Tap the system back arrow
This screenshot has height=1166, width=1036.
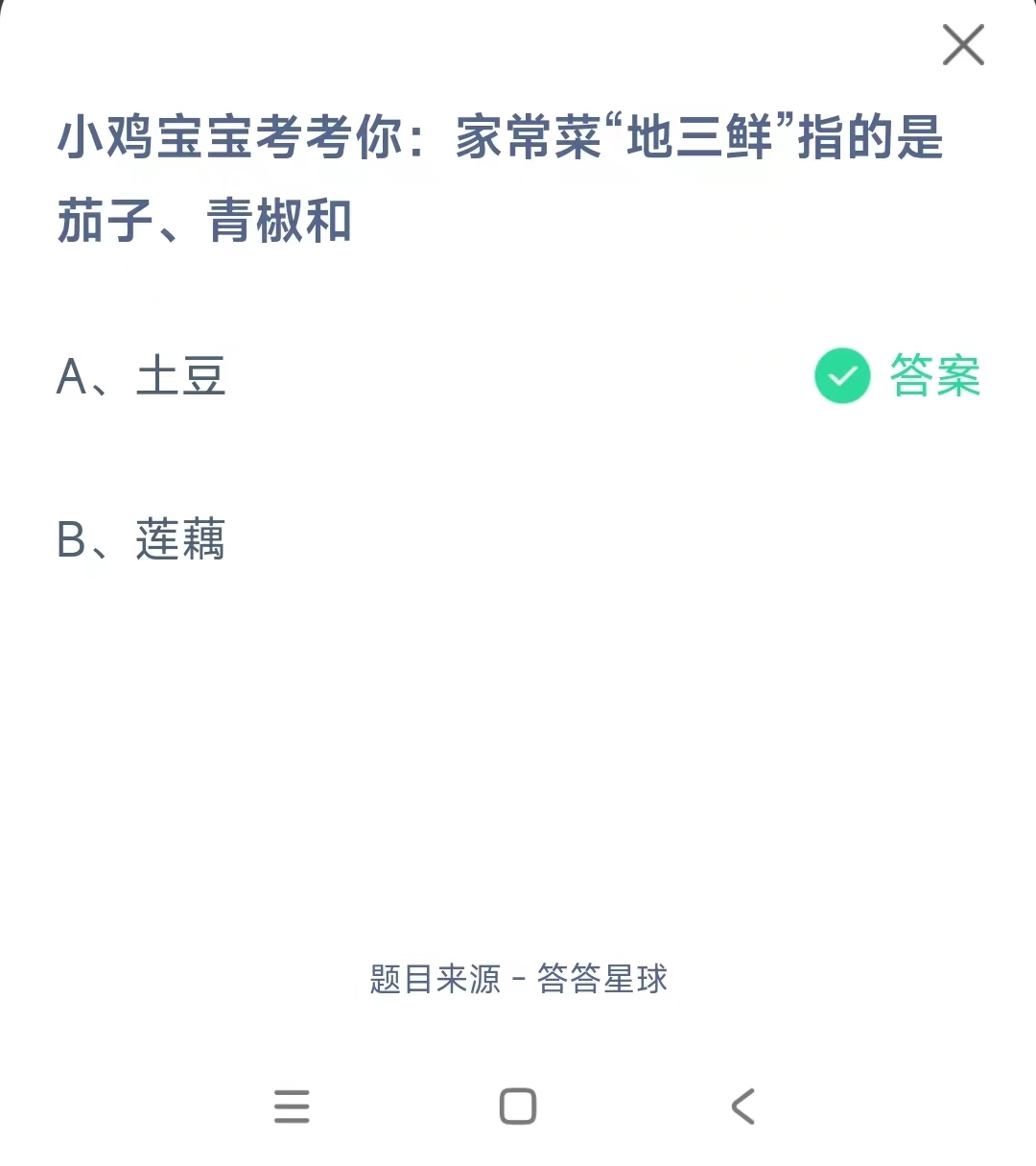(x=743, y=1106)
